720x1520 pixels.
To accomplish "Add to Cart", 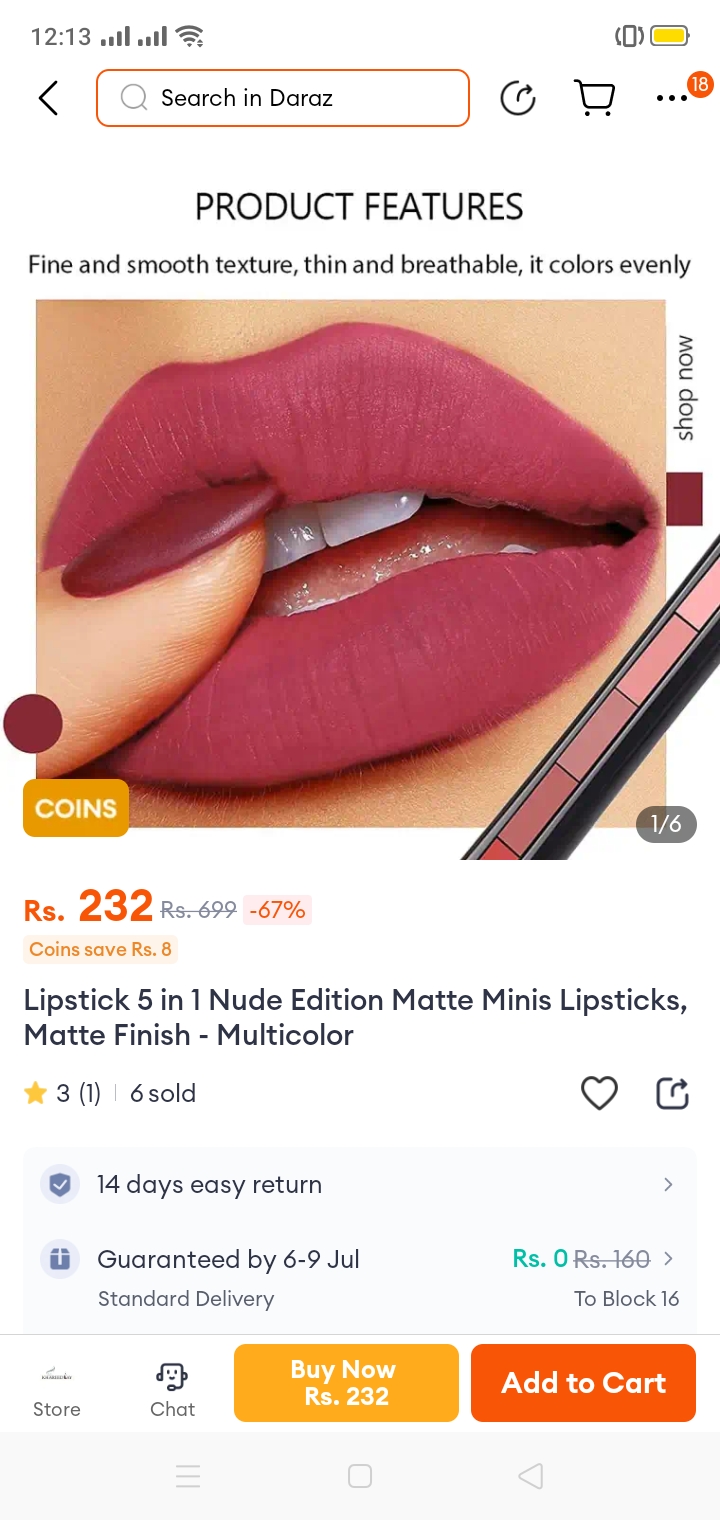I will coord(583,1383).
